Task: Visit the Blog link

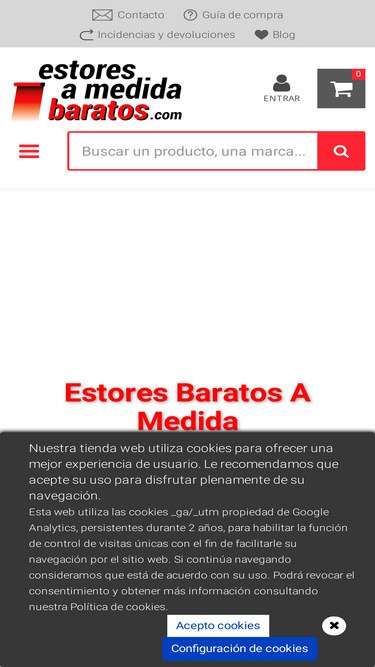Action: [x=275, y=34]
